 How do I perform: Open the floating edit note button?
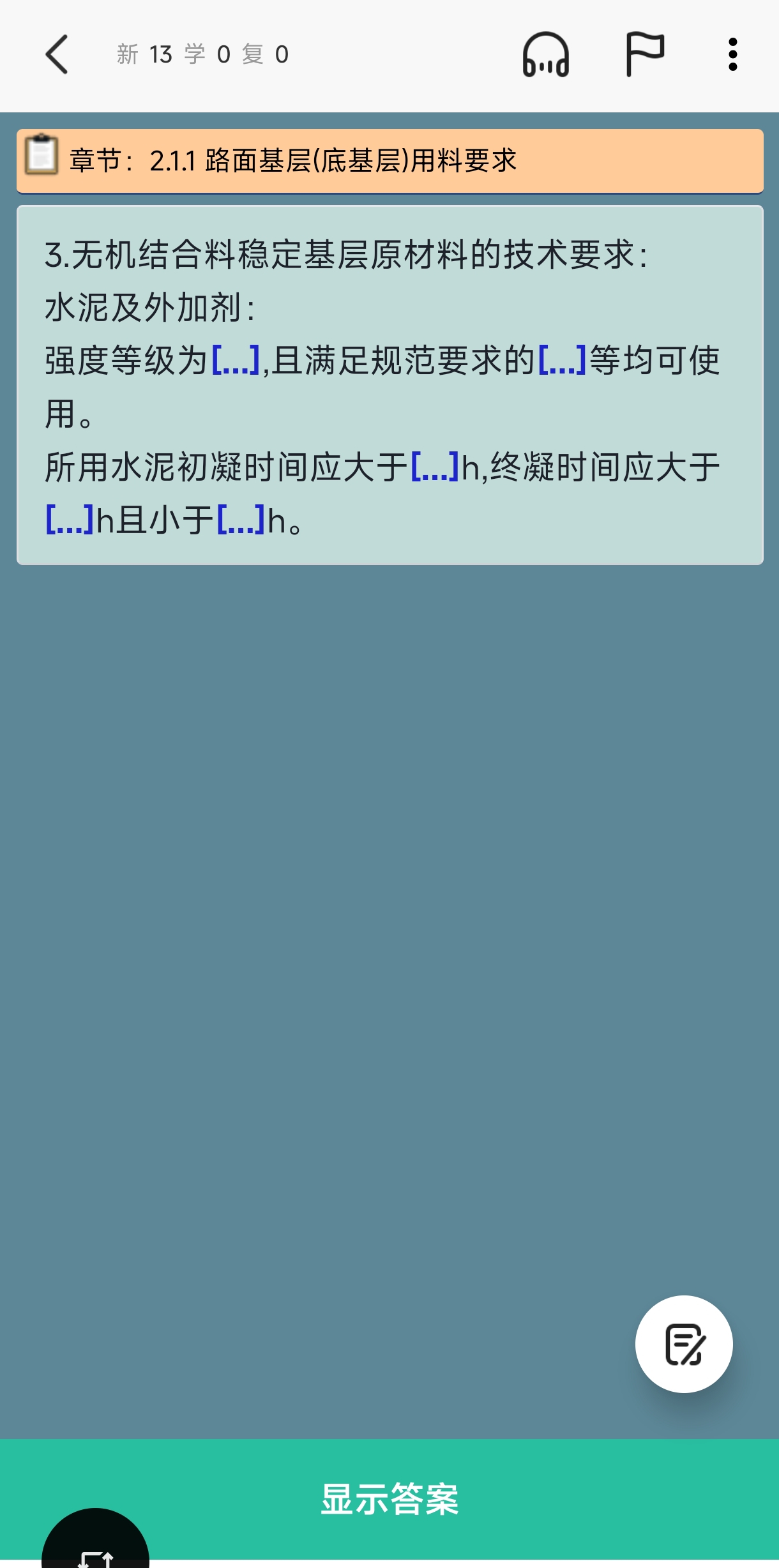coord(684,1344)
